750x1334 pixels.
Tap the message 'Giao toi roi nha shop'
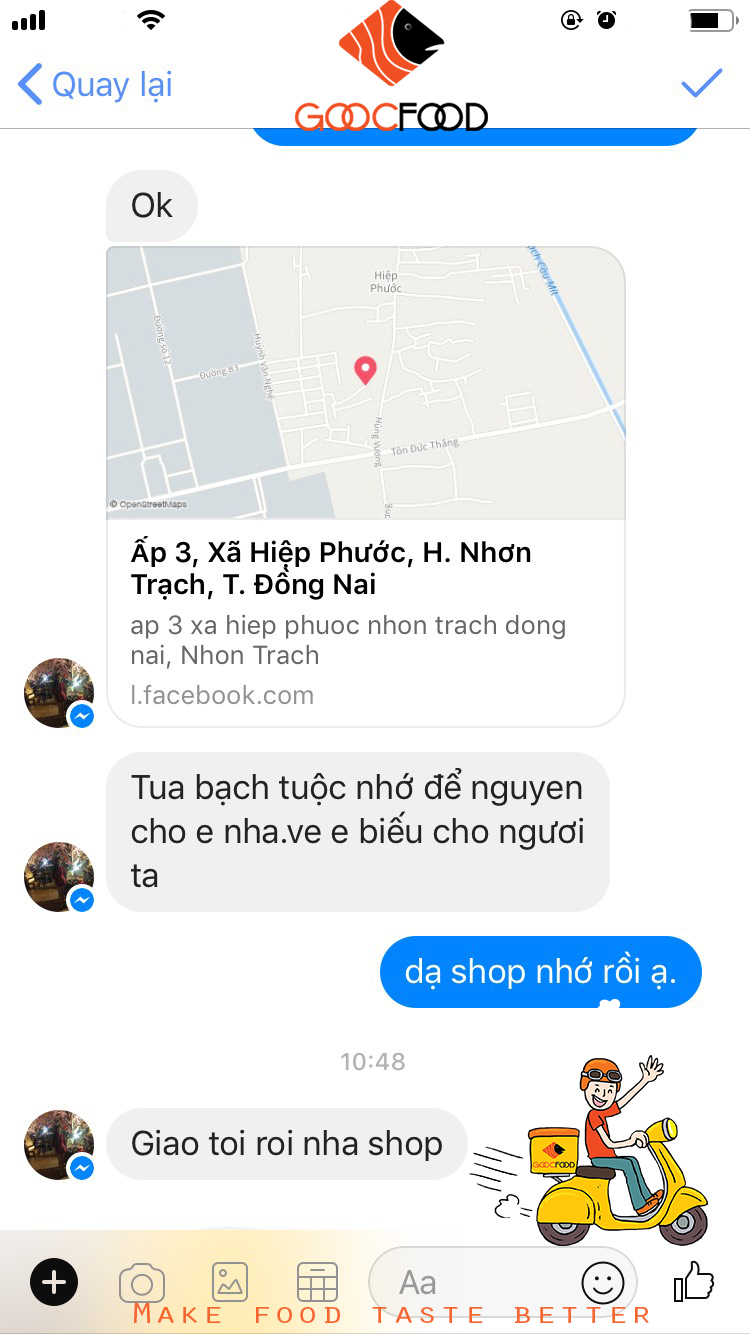coord(286,1145)
